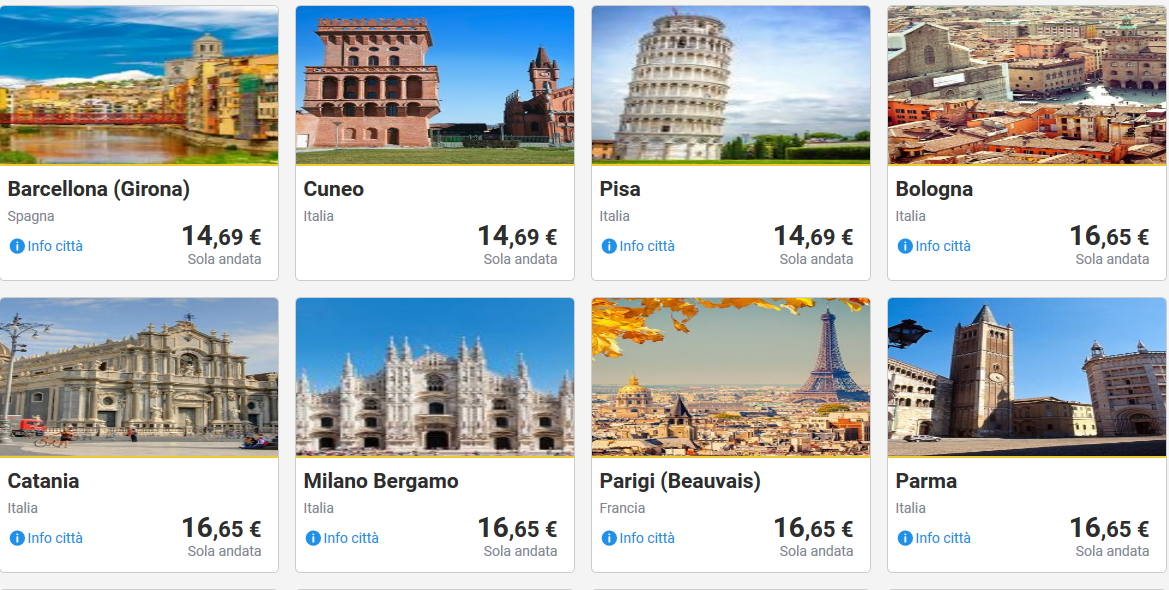Tap Info città for Barcellona (Girona)
The image size is (1169, 590).
[47, 246]
